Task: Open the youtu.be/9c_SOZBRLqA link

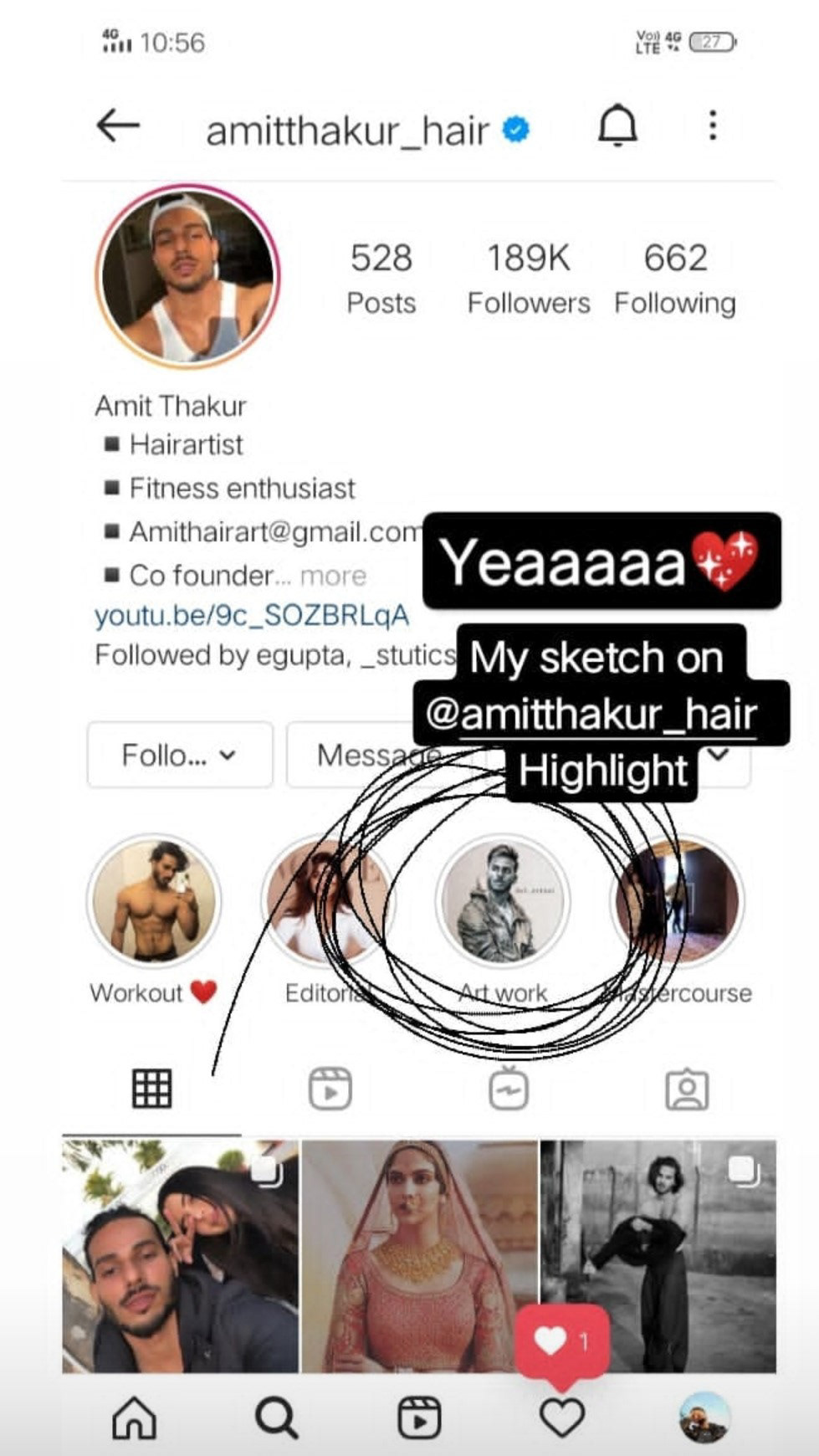Action: click(x=251, y=615)
